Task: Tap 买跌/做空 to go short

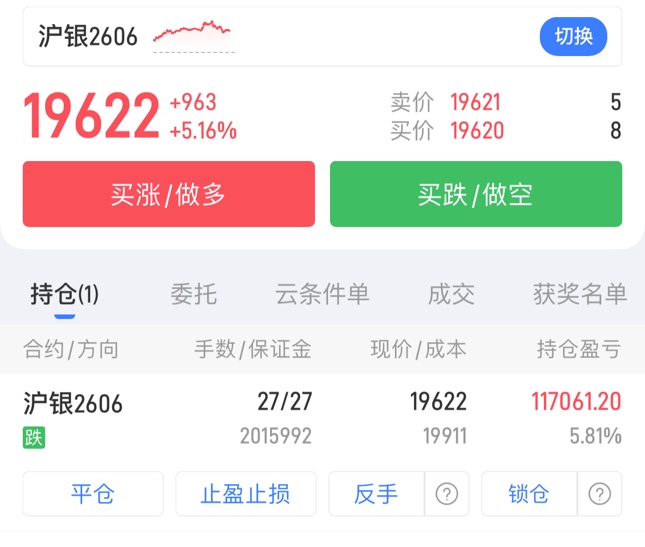Action: (x=475, y=194)
